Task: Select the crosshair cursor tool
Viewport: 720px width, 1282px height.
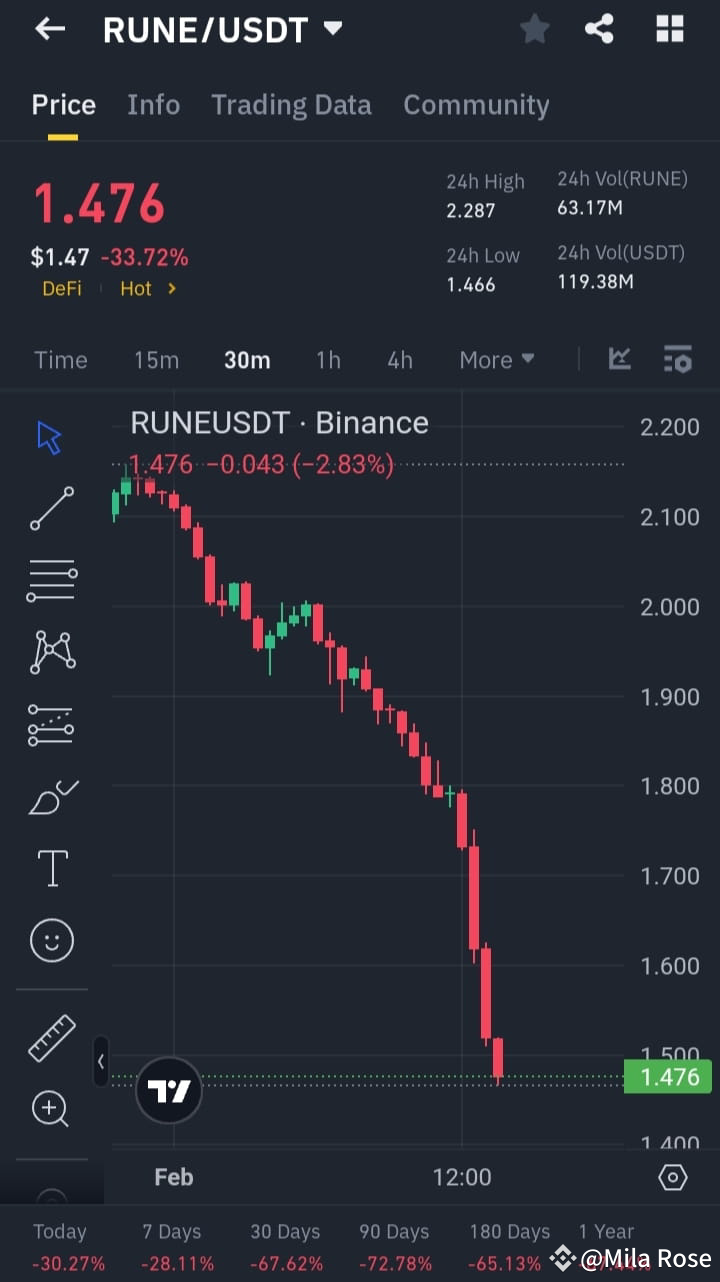Action: 51,436
